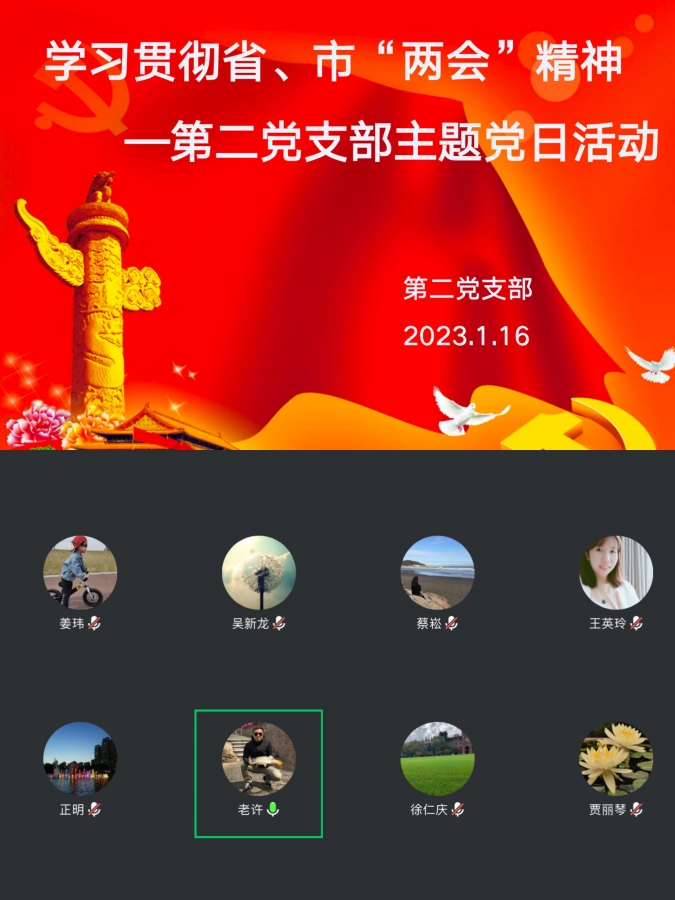Screen dimensions: 675x900
Task: Tap 正明's participant avatar
Action: click(x=80, y=759)
